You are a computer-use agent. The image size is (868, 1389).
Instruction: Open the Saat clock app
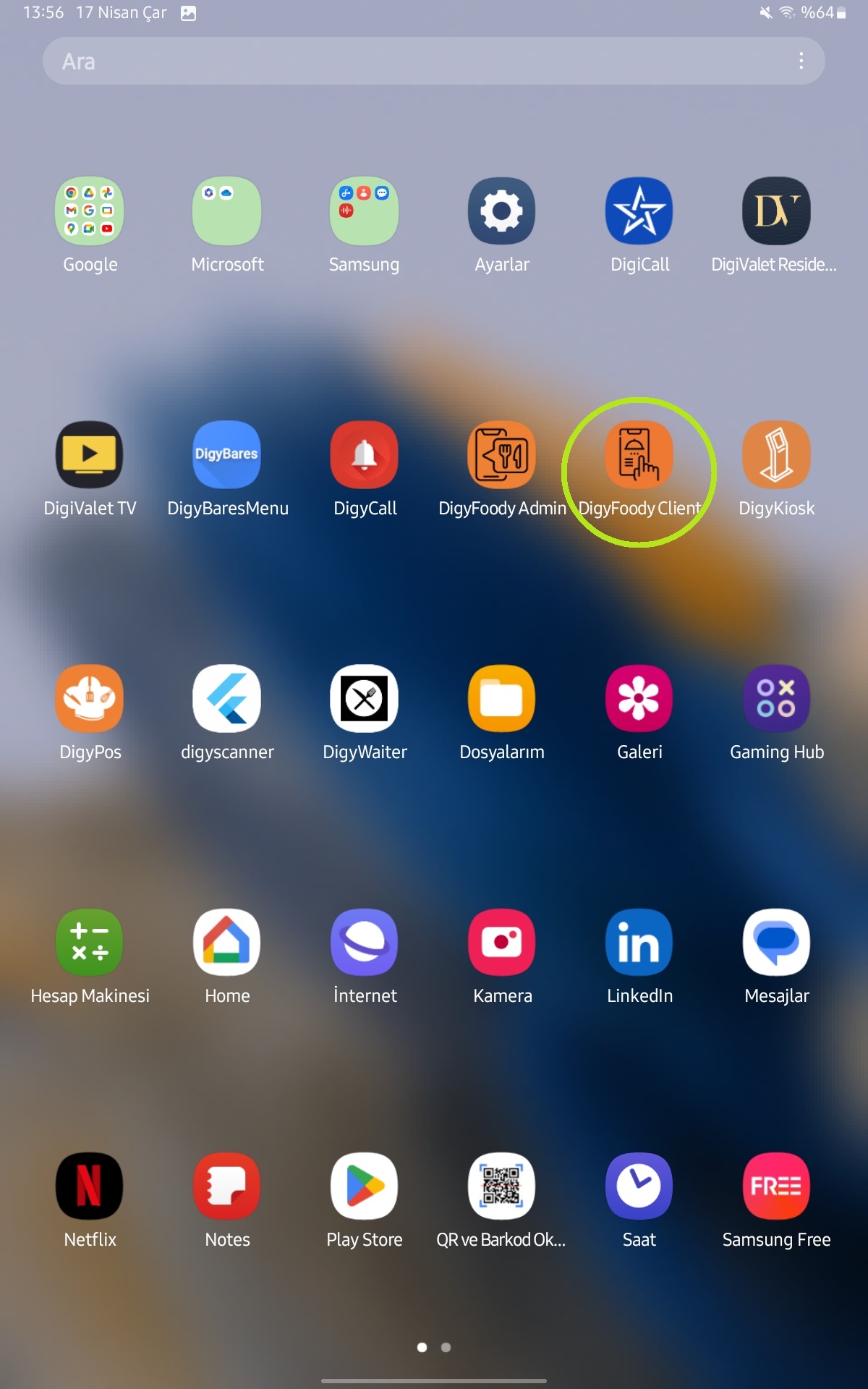point(639,1186)
